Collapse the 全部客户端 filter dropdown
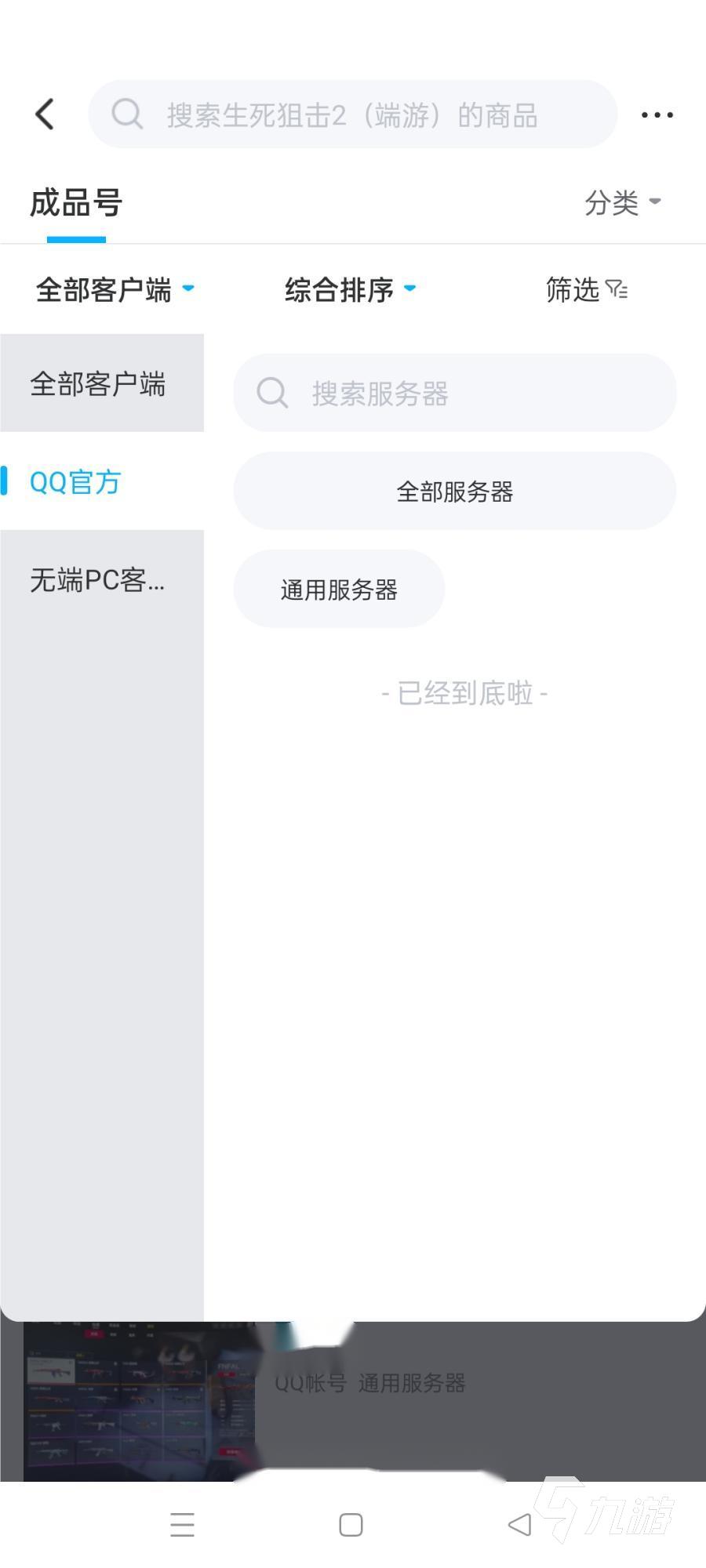The height and width of the screenshot is (1568, 706). (x=115, y=290)
